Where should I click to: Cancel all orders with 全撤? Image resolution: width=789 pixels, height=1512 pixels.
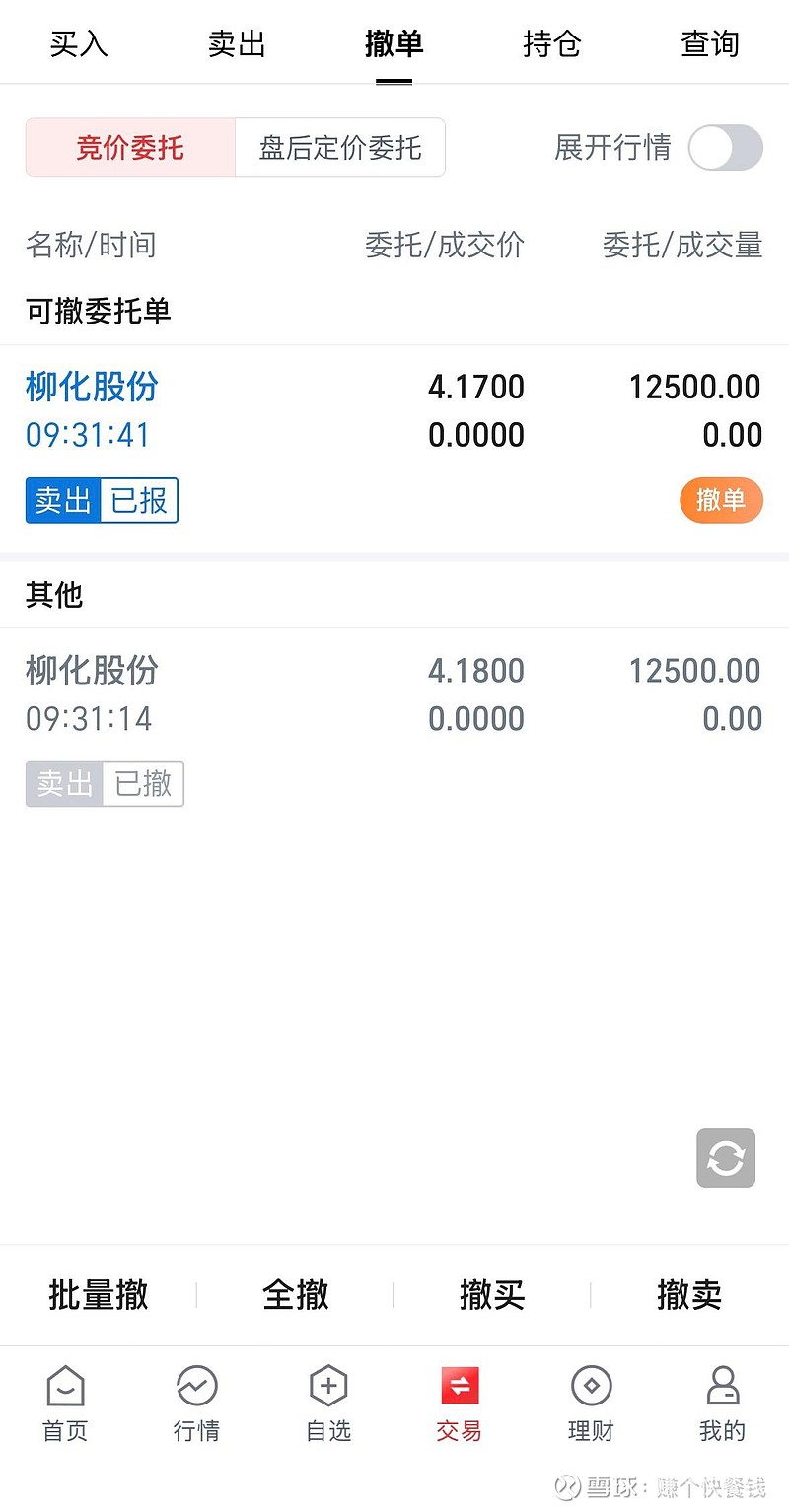point(296,1294)
